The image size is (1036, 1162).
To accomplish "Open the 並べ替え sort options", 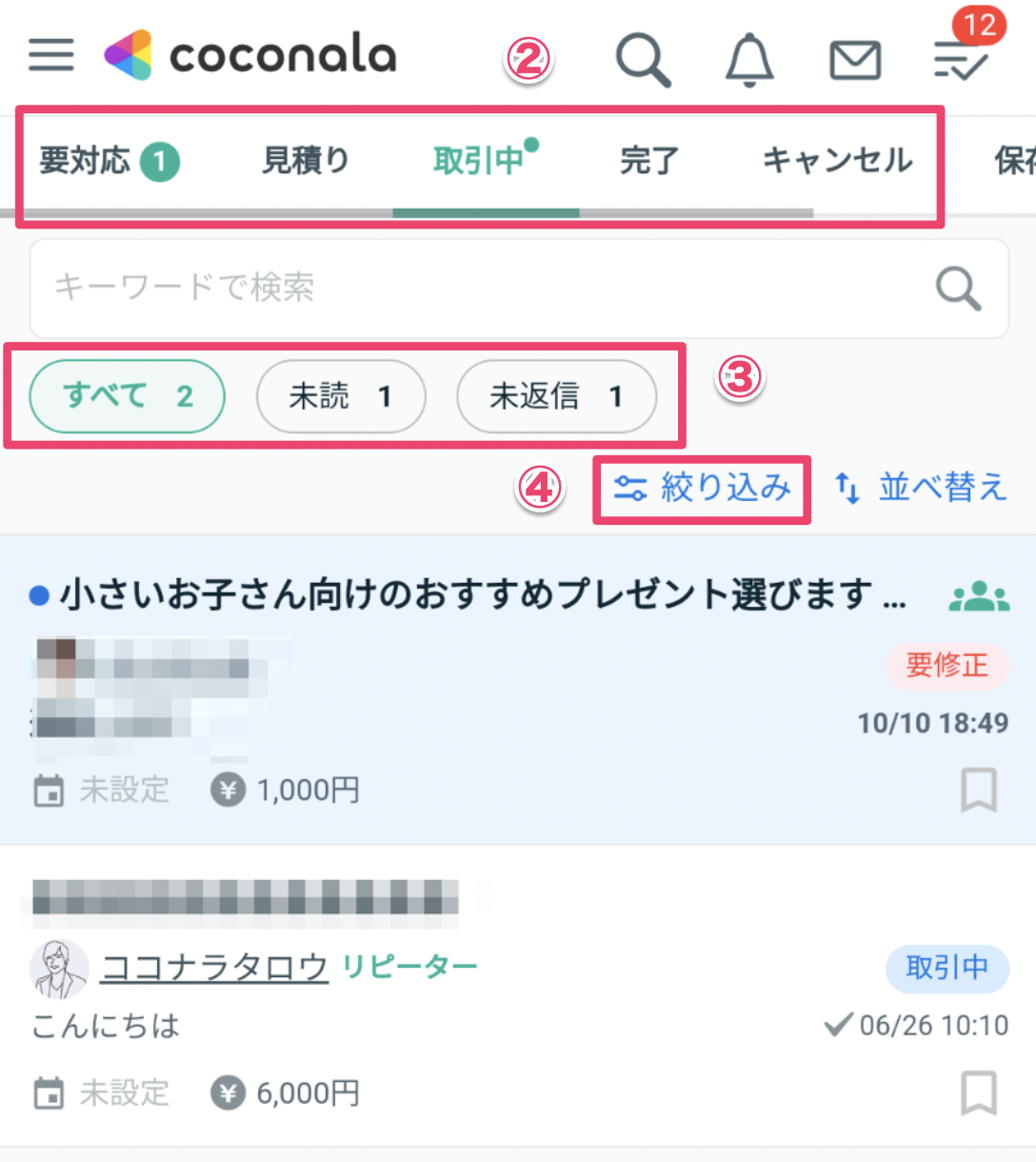I will coord(921,489).
